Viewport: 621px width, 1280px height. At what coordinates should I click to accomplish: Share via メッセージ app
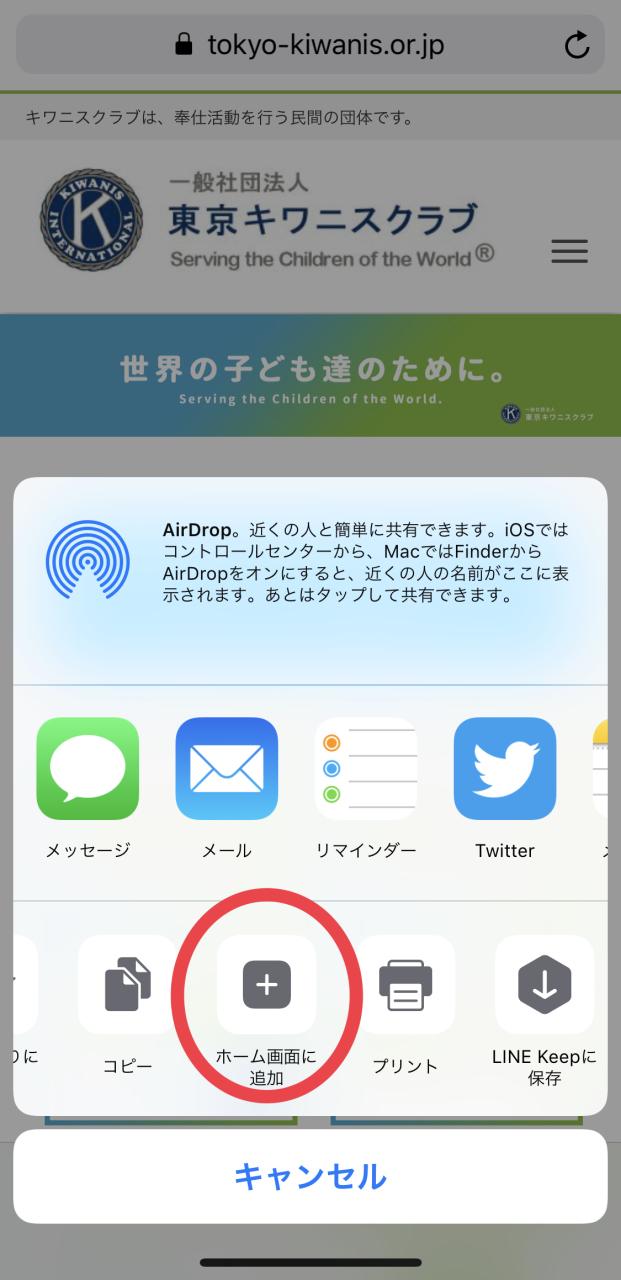(x=88, y=768)
